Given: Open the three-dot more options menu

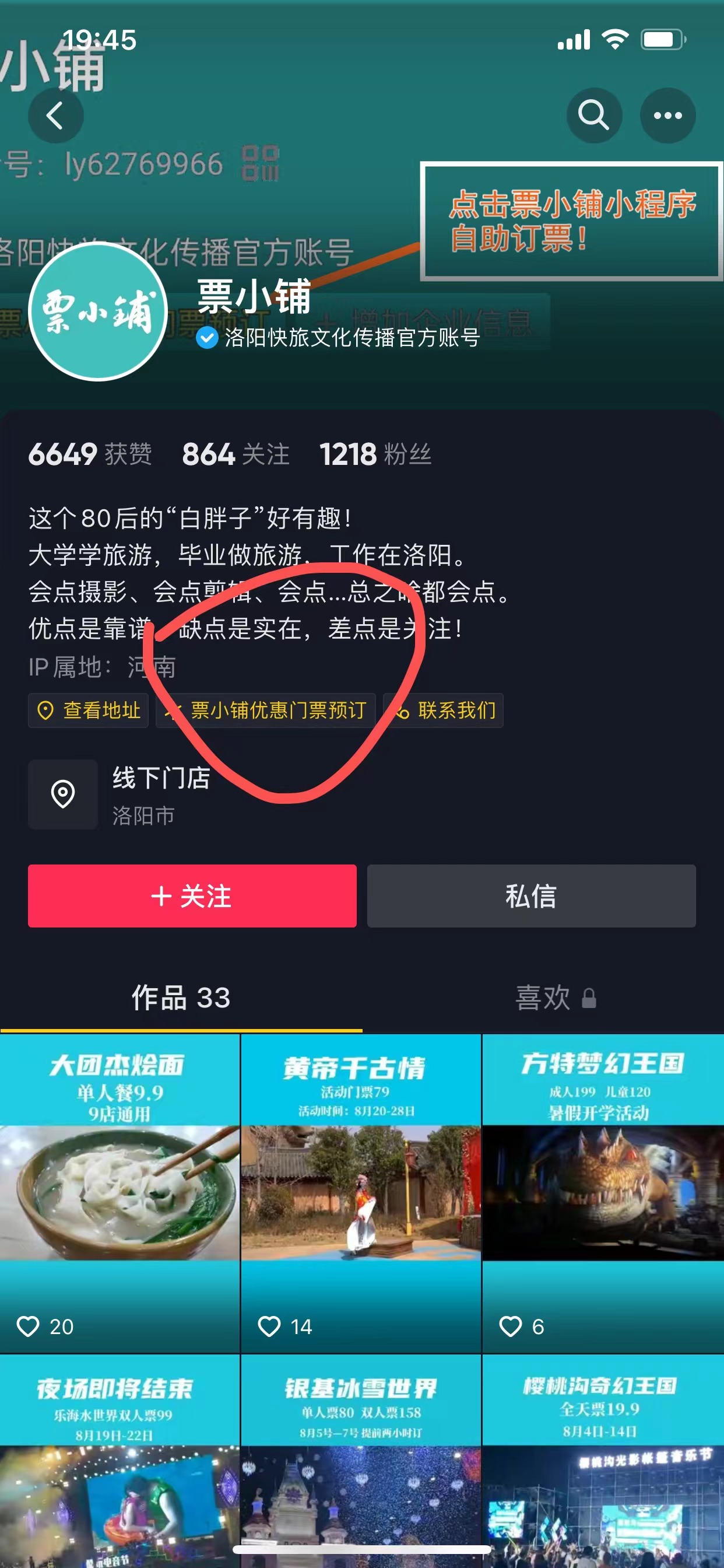Looking at the screenshot, I should 667,115.
